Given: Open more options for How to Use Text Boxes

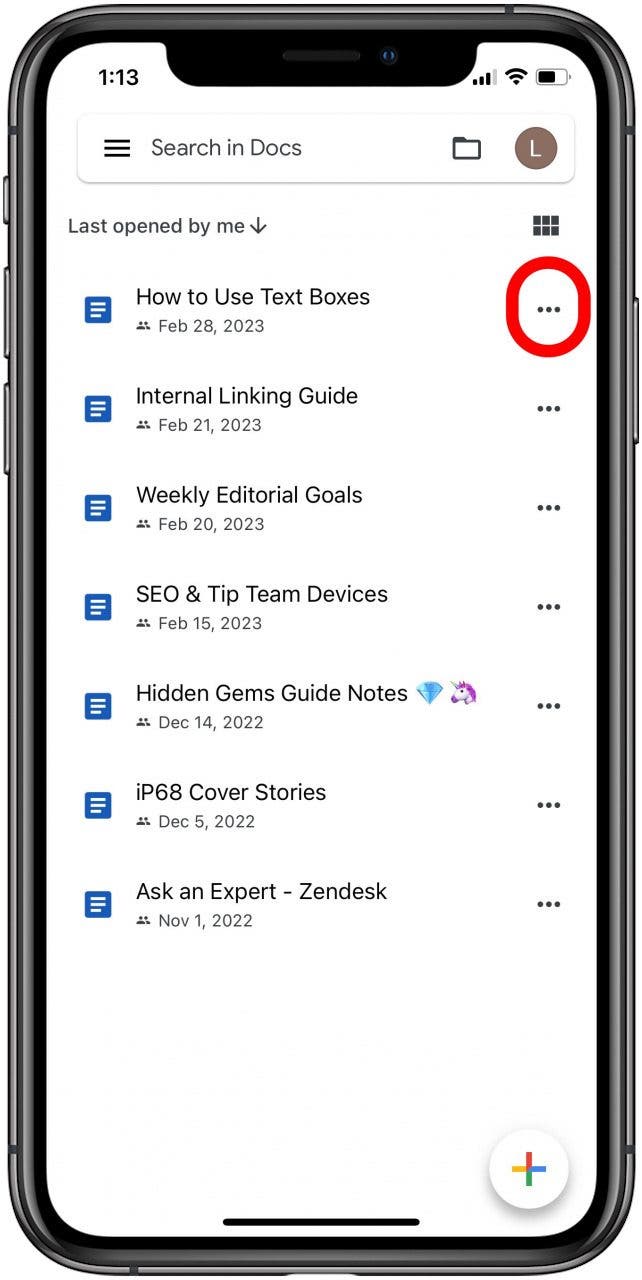Looking at the screenshot, I should (x=548, y=310).
